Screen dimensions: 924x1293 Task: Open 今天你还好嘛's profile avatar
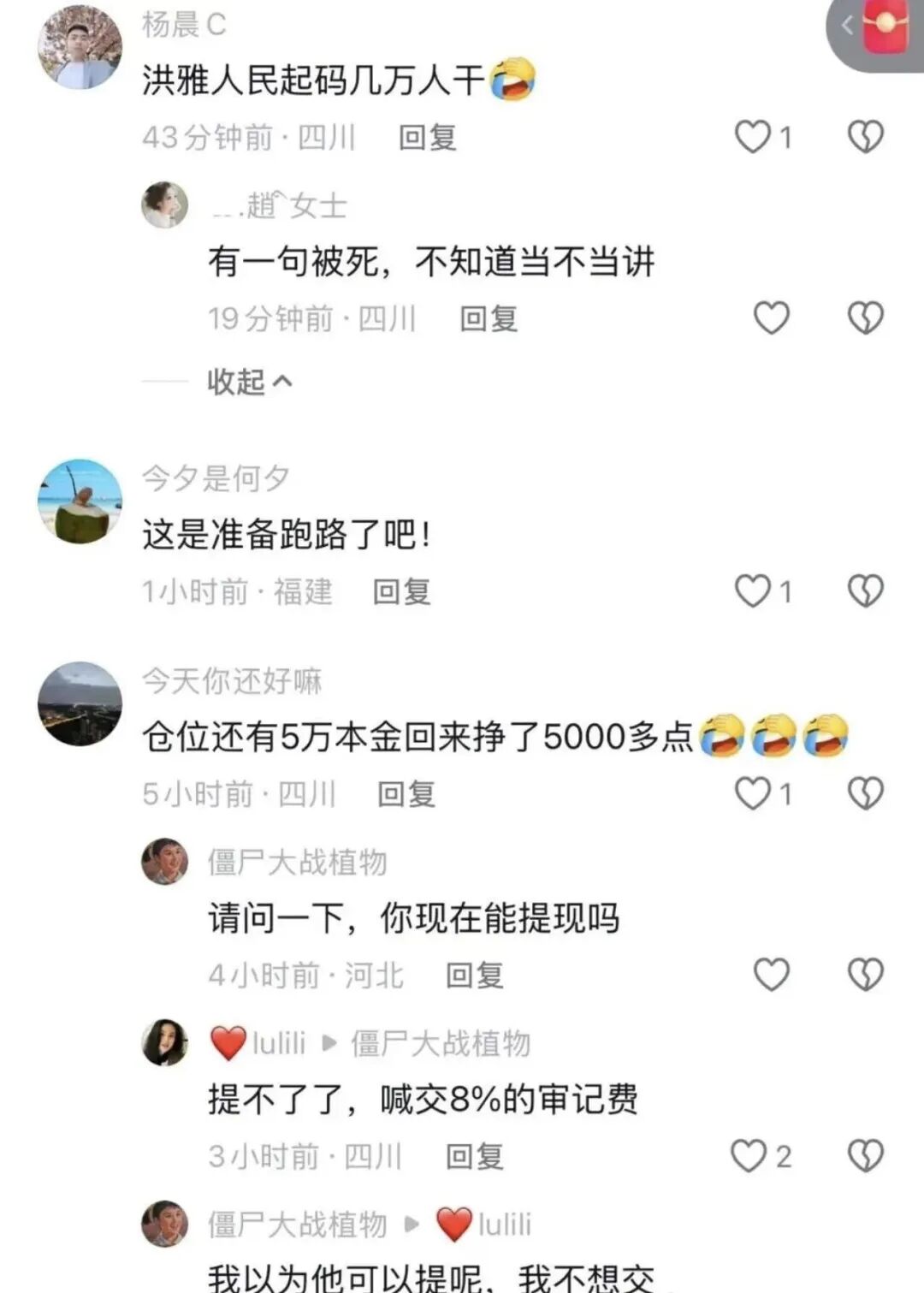[x=80, y=703]
